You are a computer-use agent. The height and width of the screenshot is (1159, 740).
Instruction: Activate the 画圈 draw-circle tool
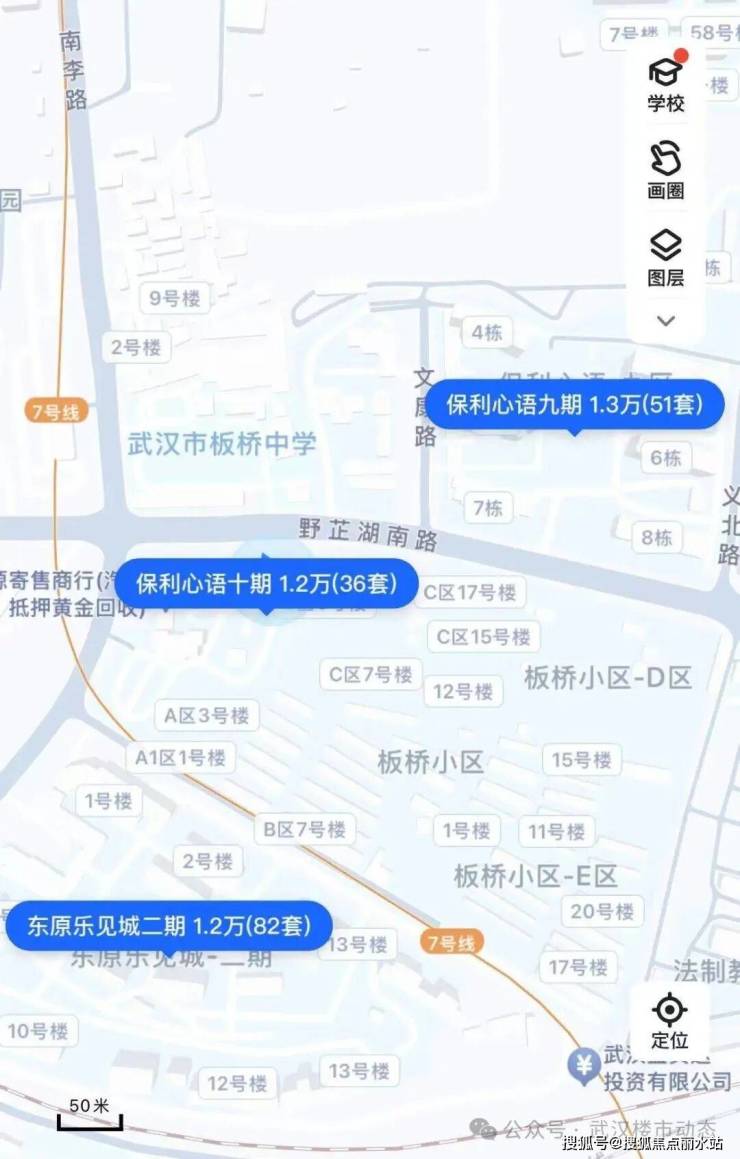click(x=665, y=169)
